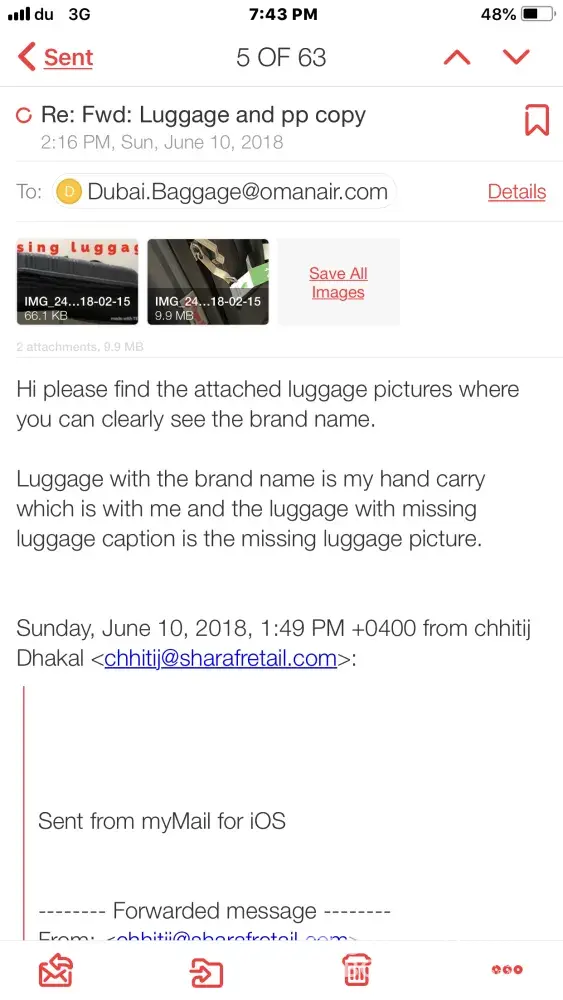This screenshot has height=1000, width=563.
Task: Open the more options three-dots menu
Action: coord(507,969)
